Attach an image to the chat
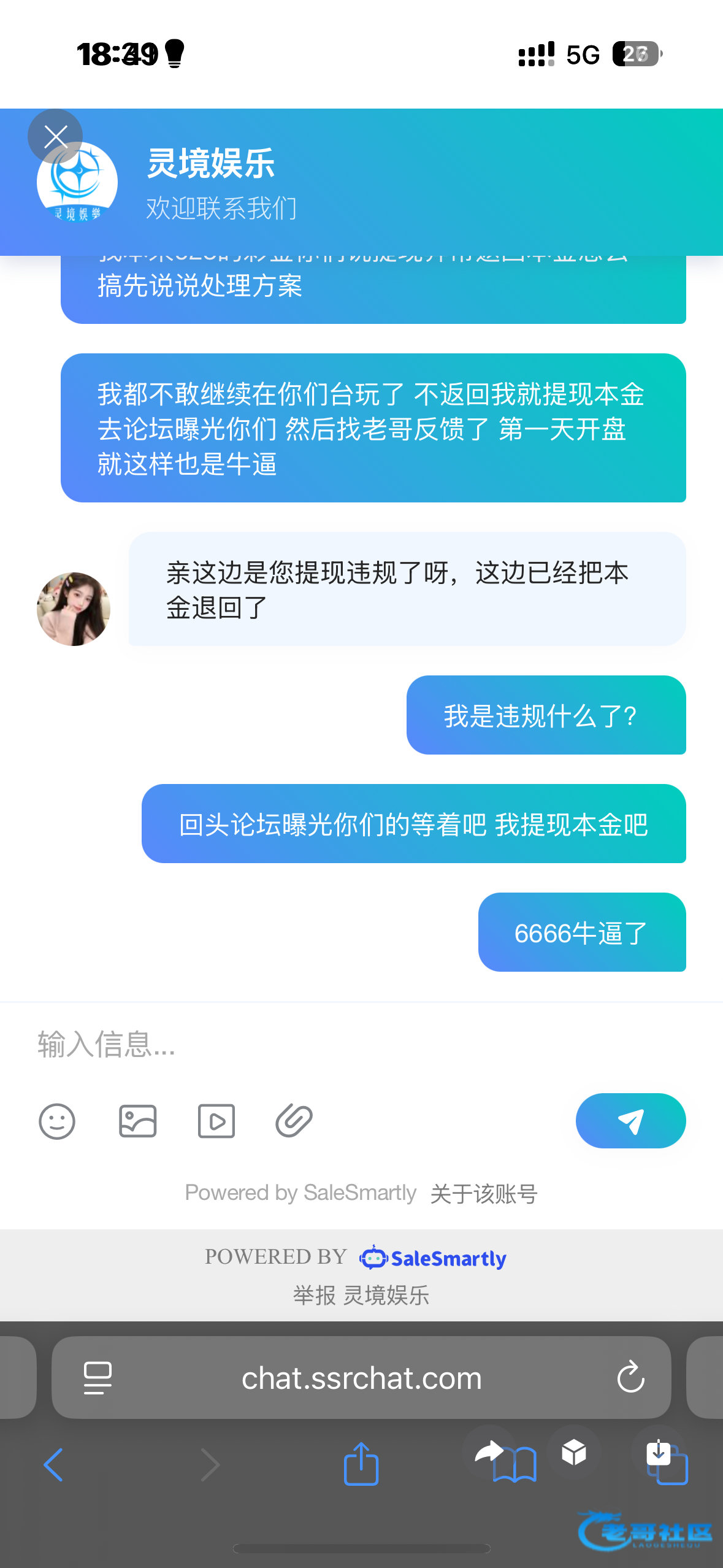 (137, 1121)
